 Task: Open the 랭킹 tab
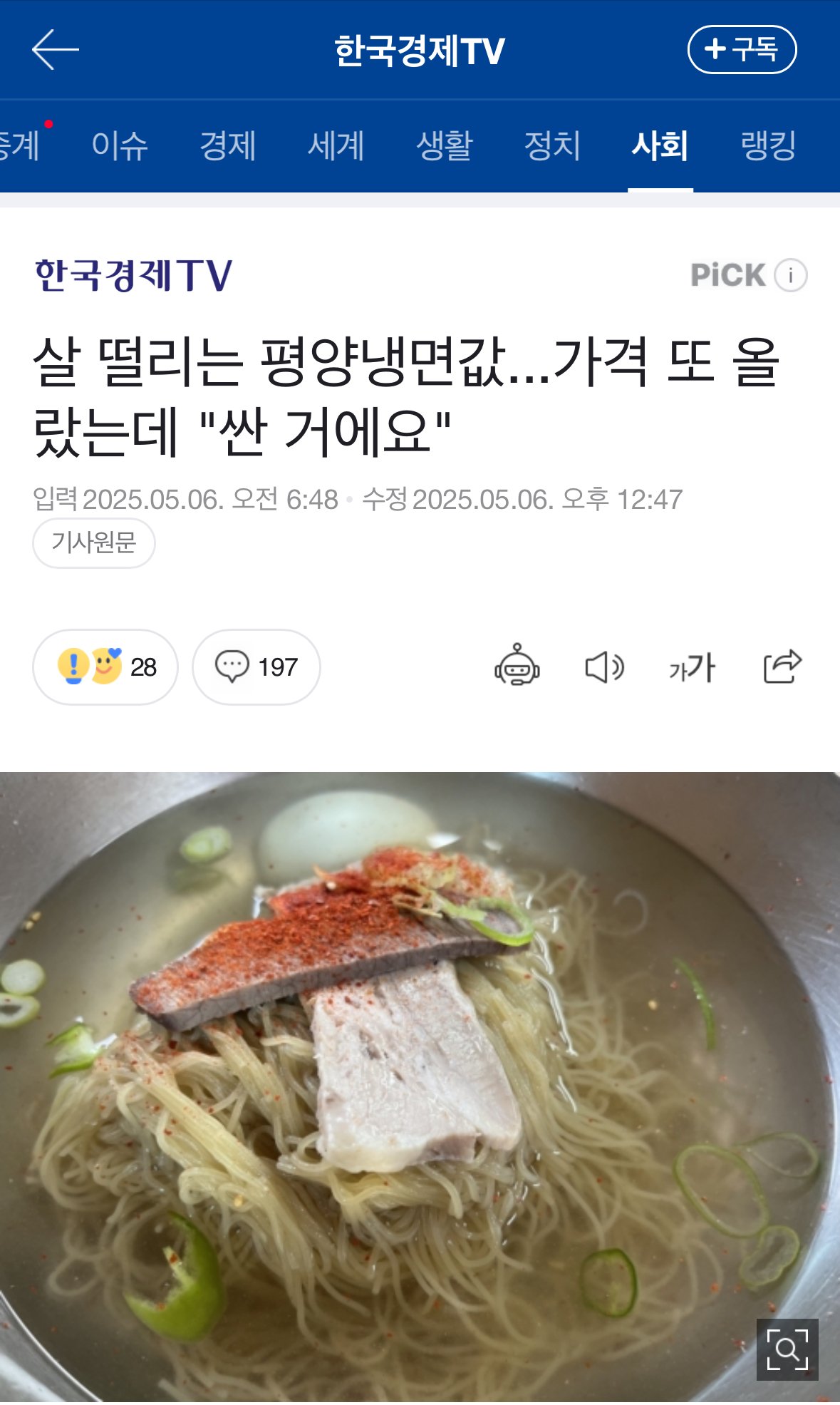click(768, 146)
